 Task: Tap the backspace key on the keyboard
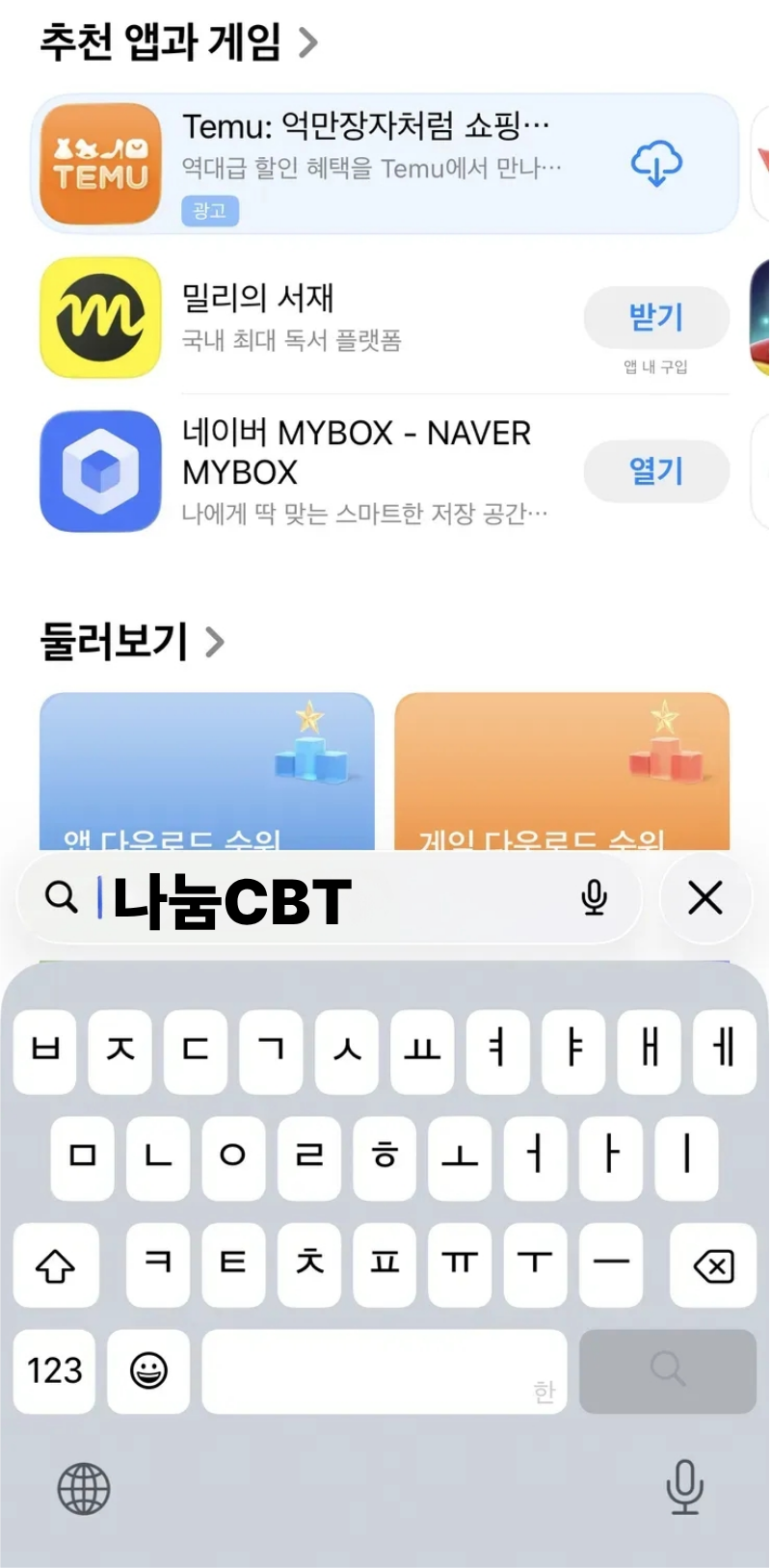(x=713, y=1265)
